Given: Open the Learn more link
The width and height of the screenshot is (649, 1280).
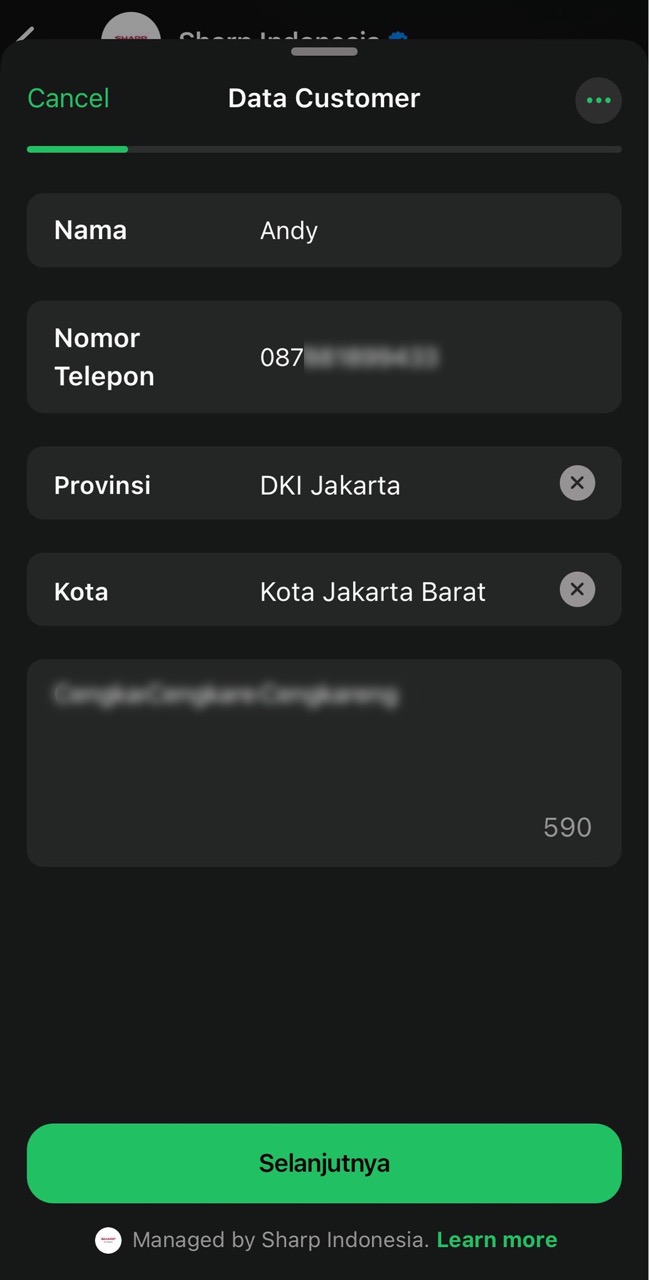Looking at the screenshot, I should click(496, 1240).
